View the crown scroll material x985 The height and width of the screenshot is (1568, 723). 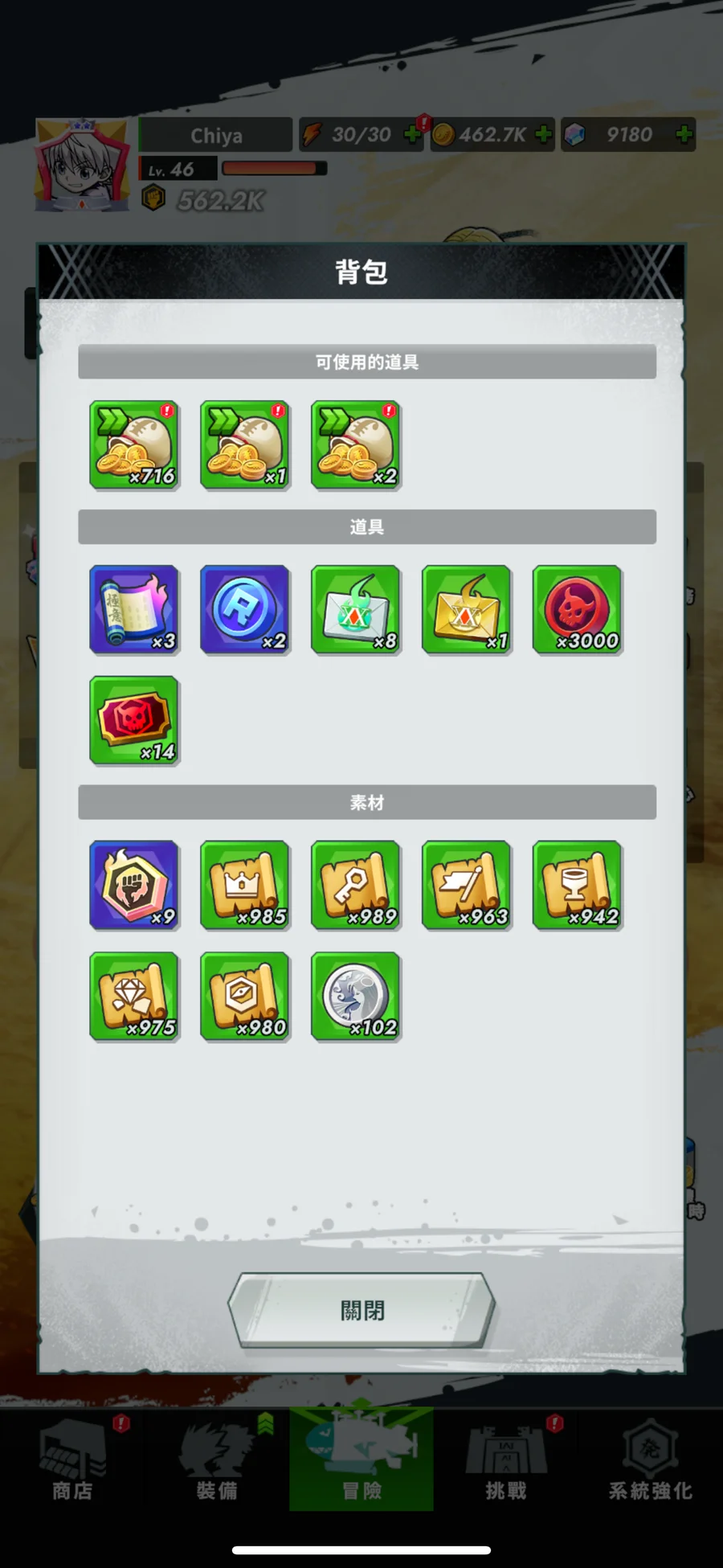pos(245,885)
